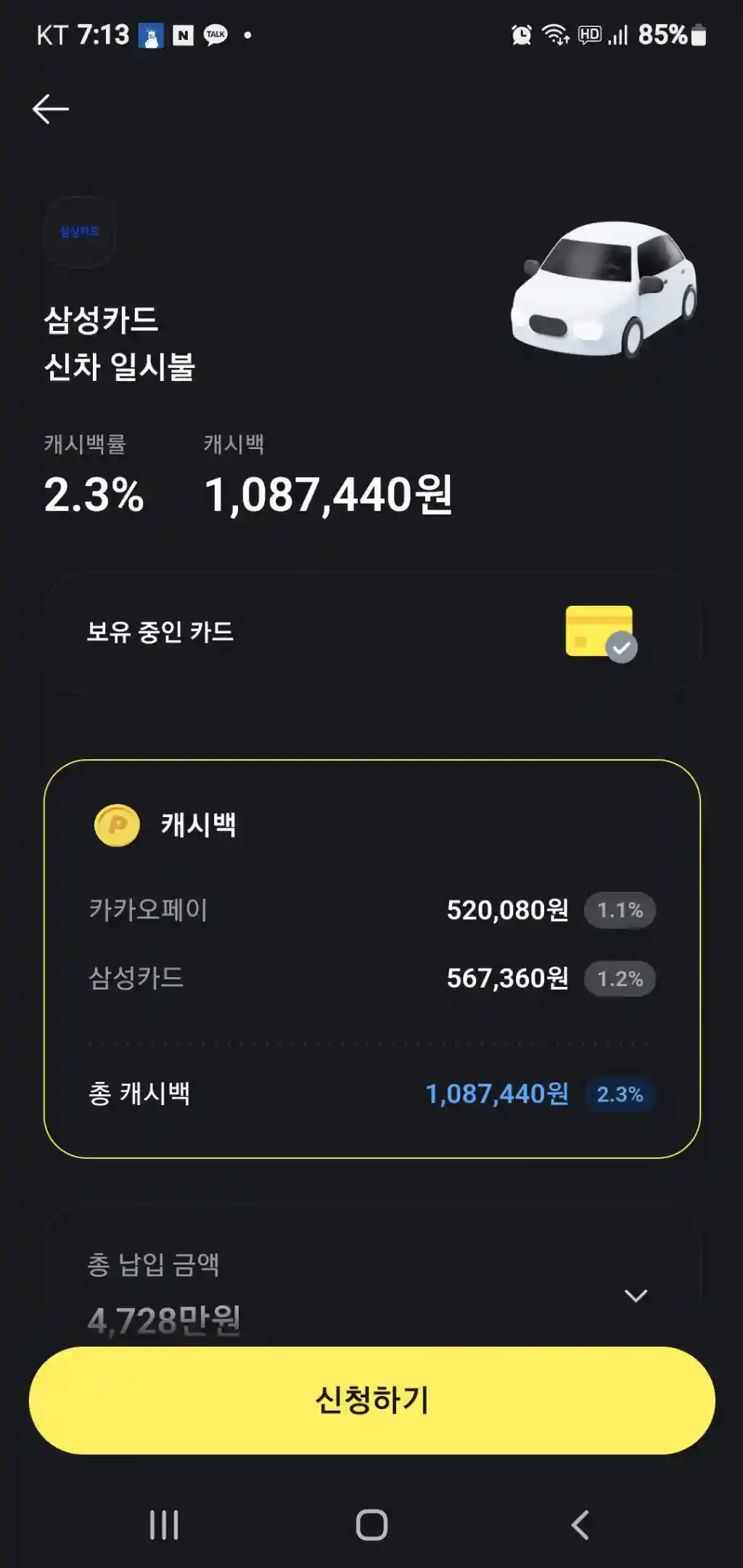Tap the 신청하기 button to apply
The image size is (743, 1568).
point(372,1400)
